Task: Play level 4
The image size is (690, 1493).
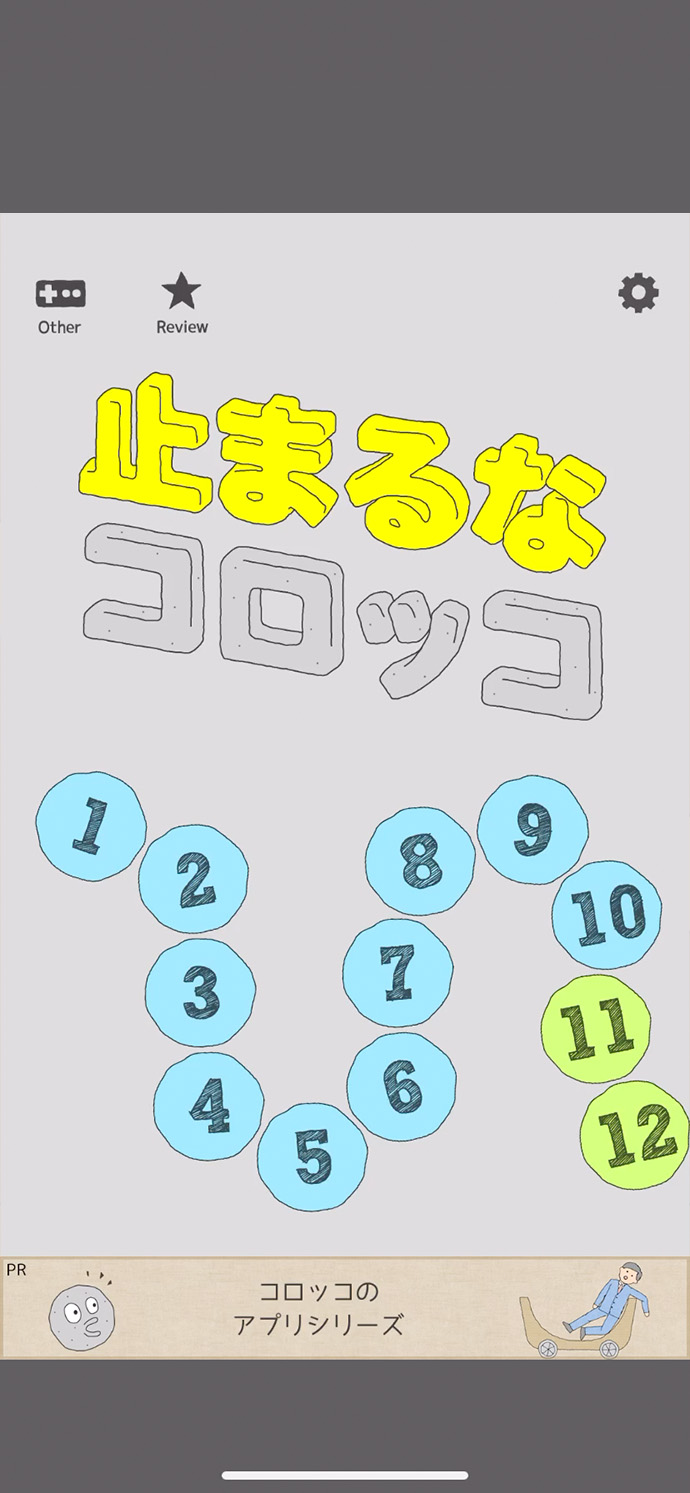Action: tap(209, 1106)
